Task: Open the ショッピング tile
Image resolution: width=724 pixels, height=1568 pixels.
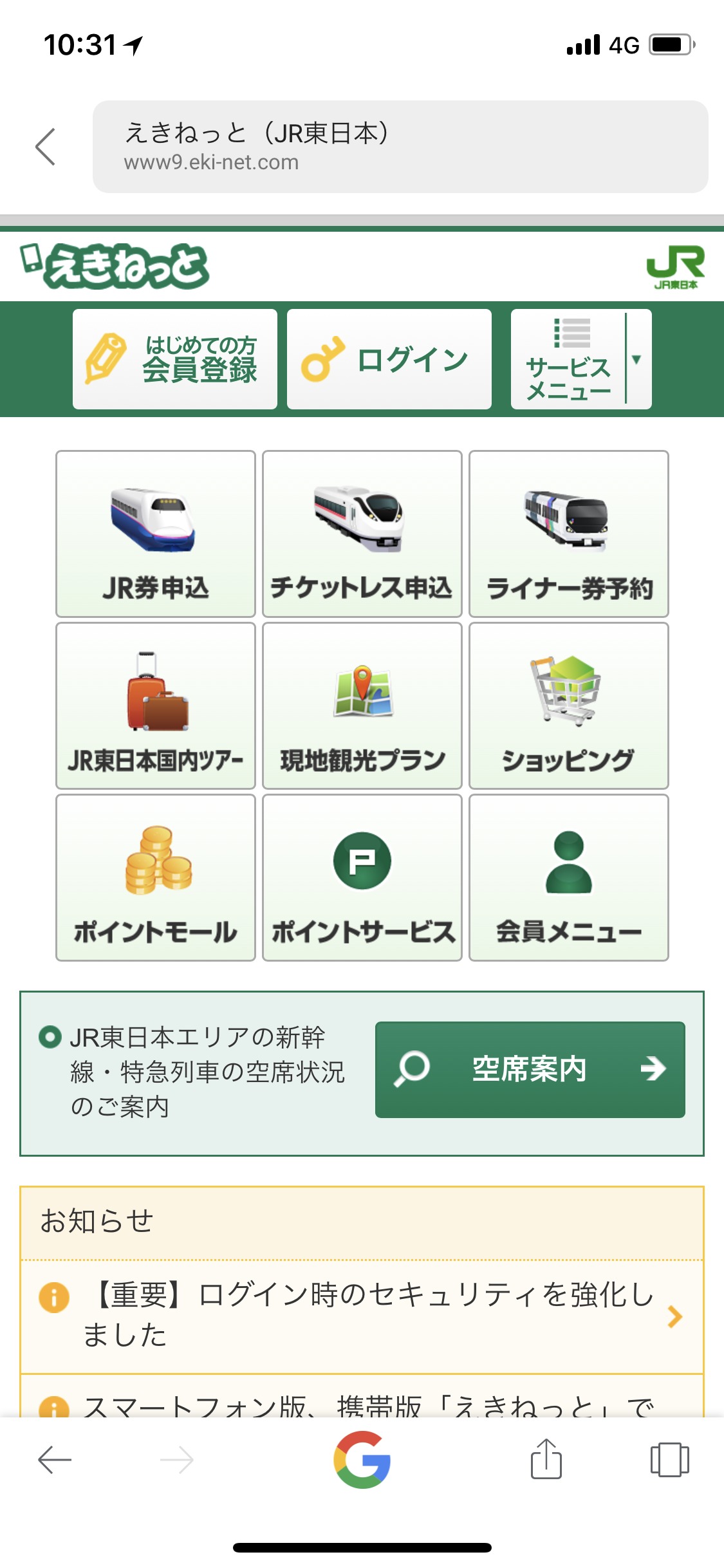Action: (568, 705)
